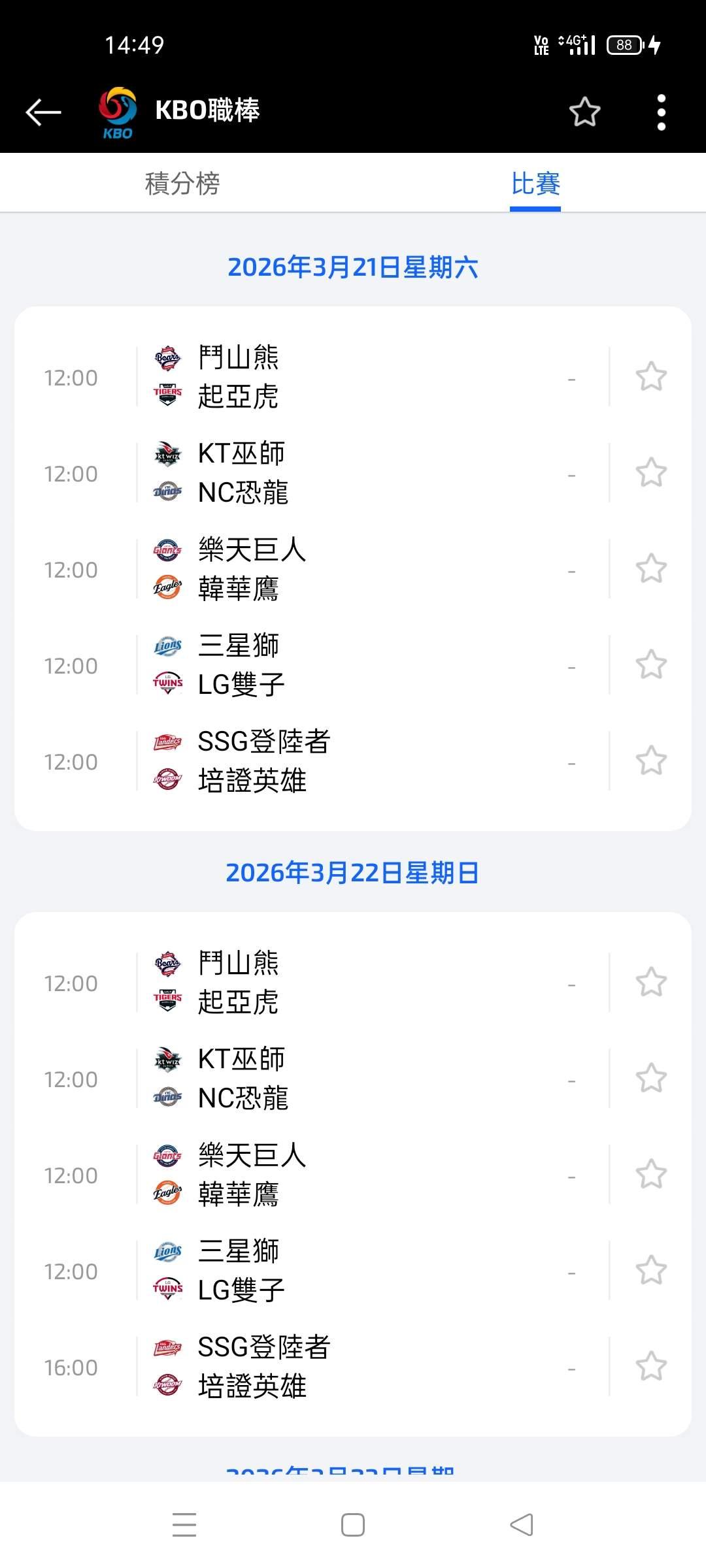This screenshot has width=706, height=1568.
Task: Open recent apps from the navigation bar
Action: (184, 1525)
